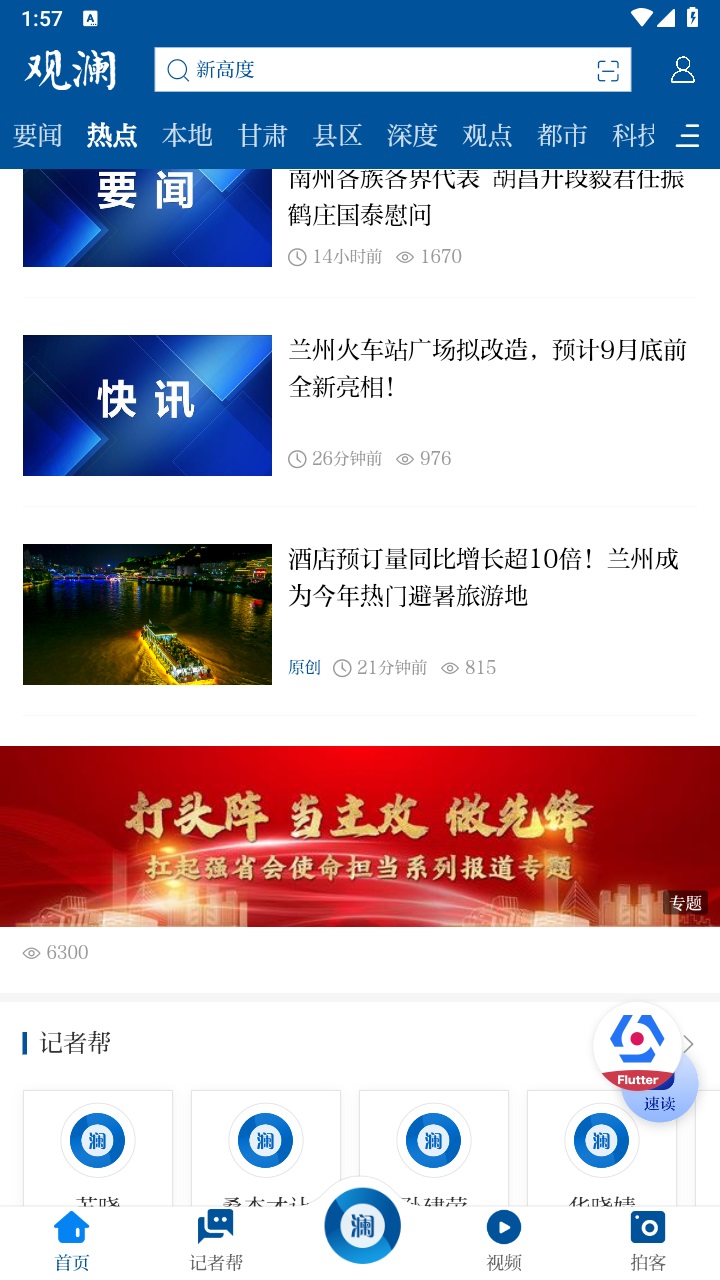This screenshot has width=720, height=1280.
Task: Go to the 拍客 bottom tab
Action: coord(648,1240)
